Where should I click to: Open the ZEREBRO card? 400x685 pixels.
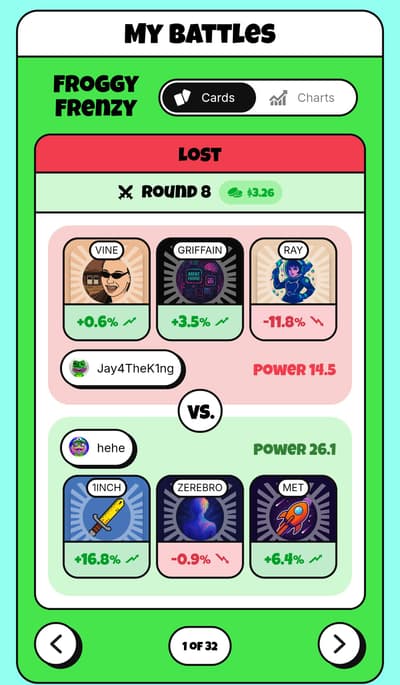coord(200,526)
